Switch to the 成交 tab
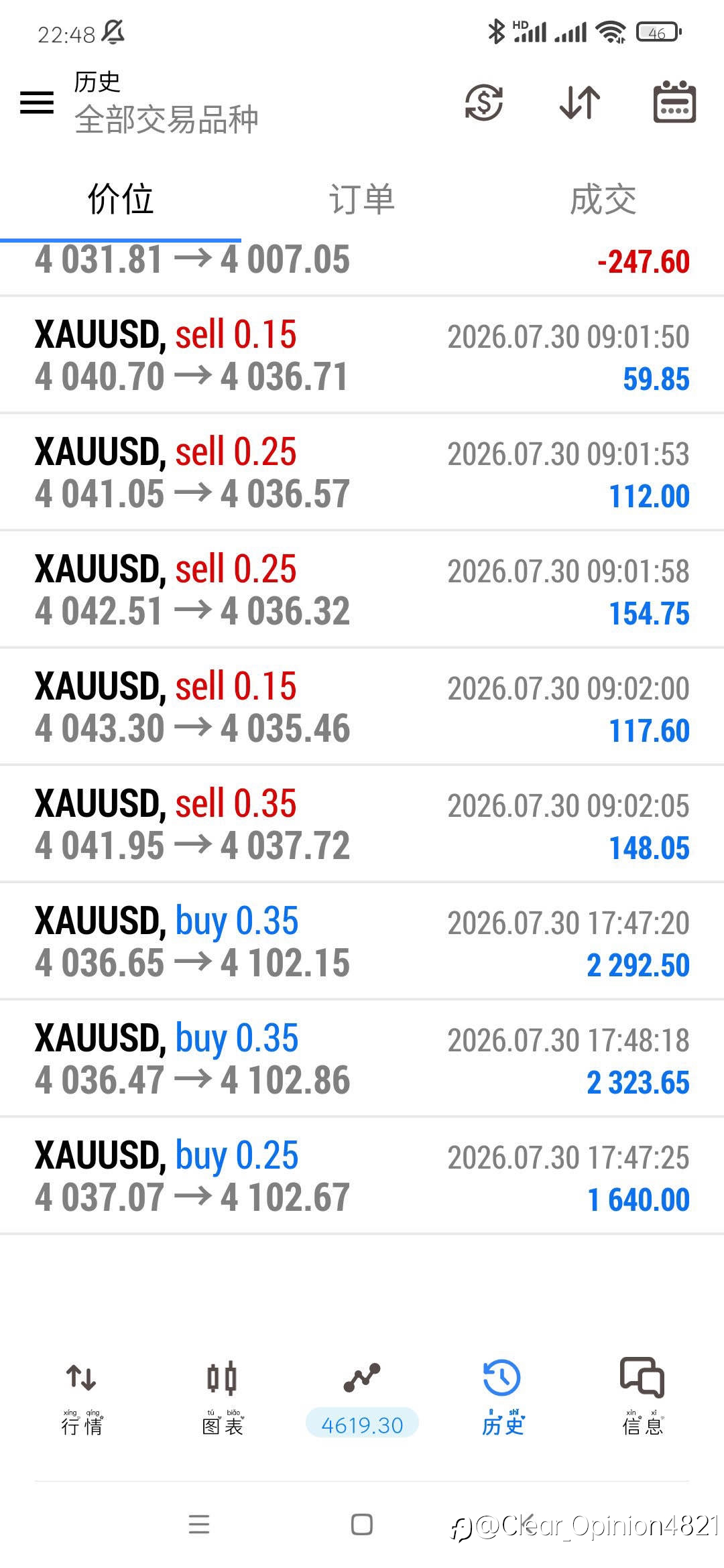Image resolution: width=724 pixels, height=1568 pixels. pos(603,200)
